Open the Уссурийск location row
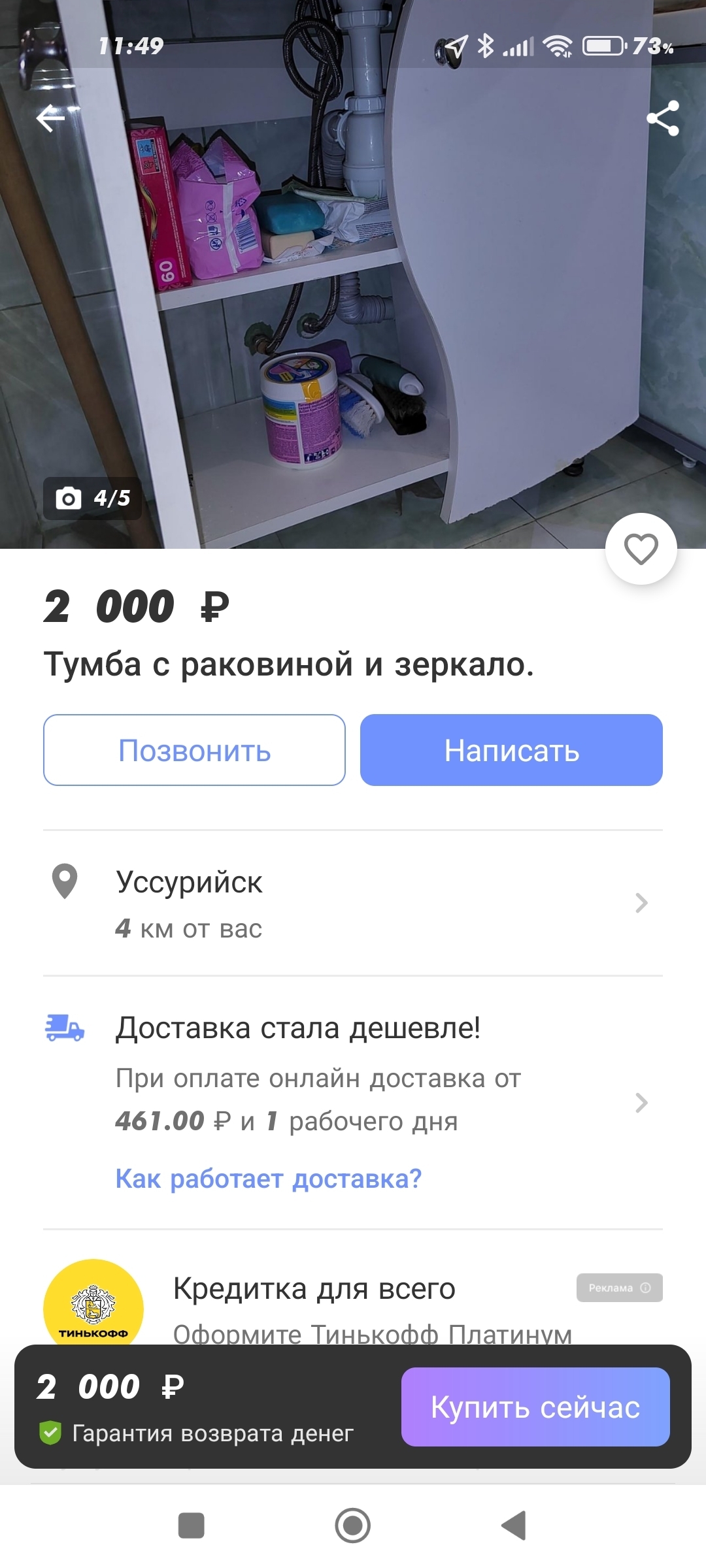The height and width of the screenshot is (1568, 706). 353,904
